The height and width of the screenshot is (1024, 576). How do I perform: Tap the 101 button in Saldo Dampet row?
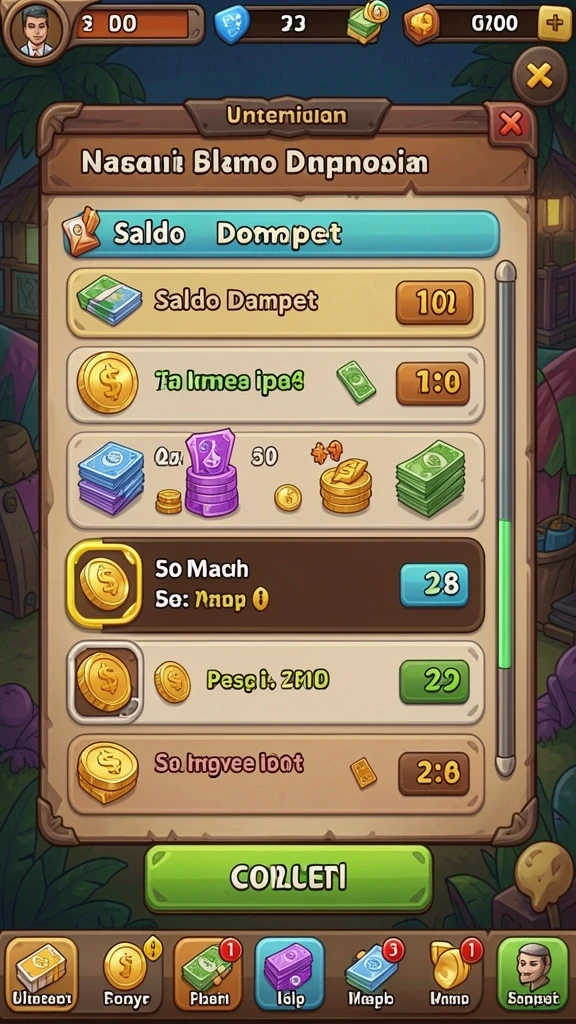click(434, 303)
